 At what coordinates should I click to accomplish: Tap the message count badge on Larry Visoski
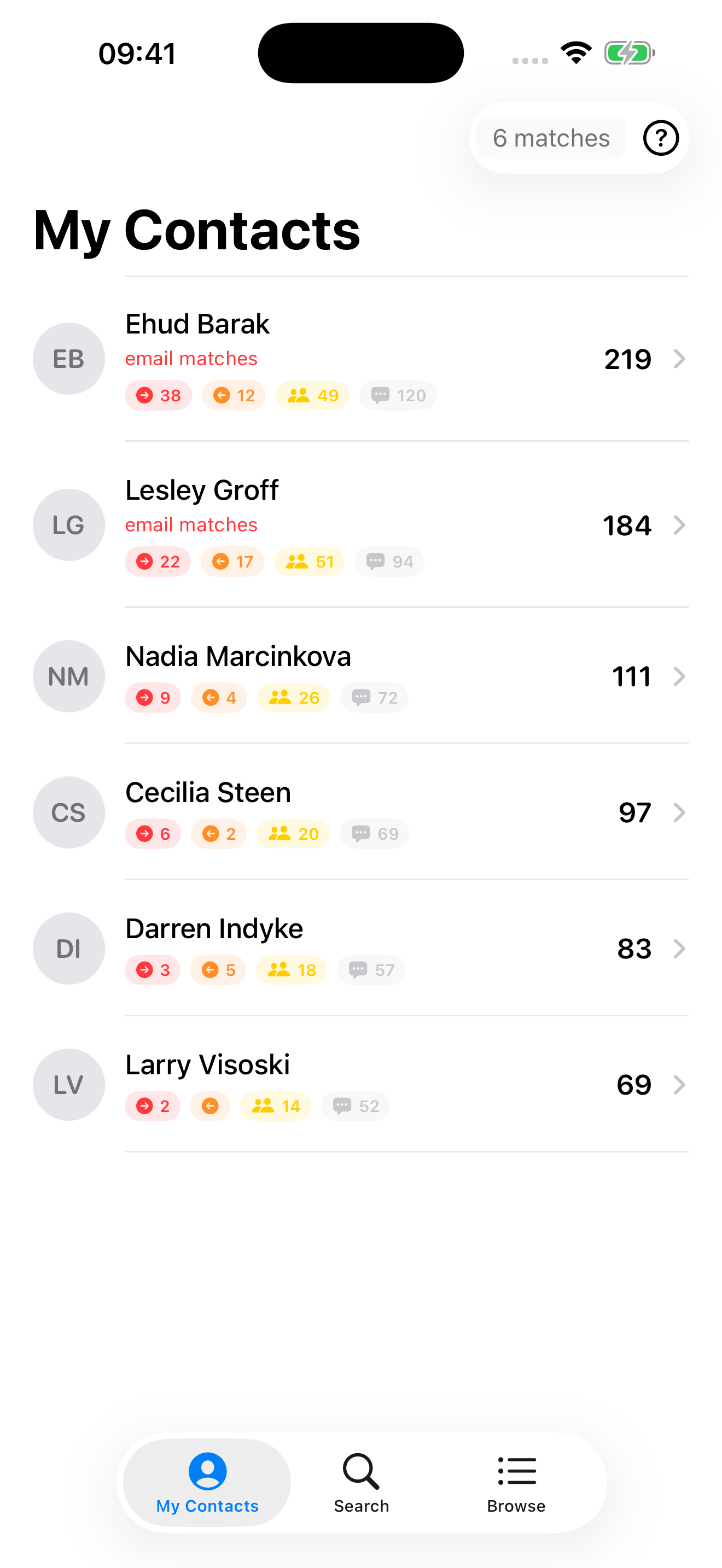pyautogui.click(x=355, y=1106)
